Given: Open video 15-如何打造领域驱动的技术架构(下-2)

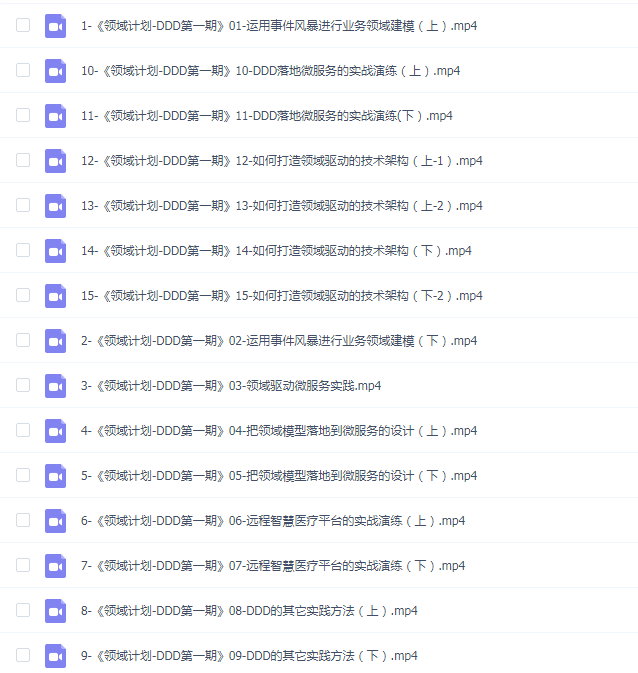Looking at the screenshot, I should [x=281, y=296].
